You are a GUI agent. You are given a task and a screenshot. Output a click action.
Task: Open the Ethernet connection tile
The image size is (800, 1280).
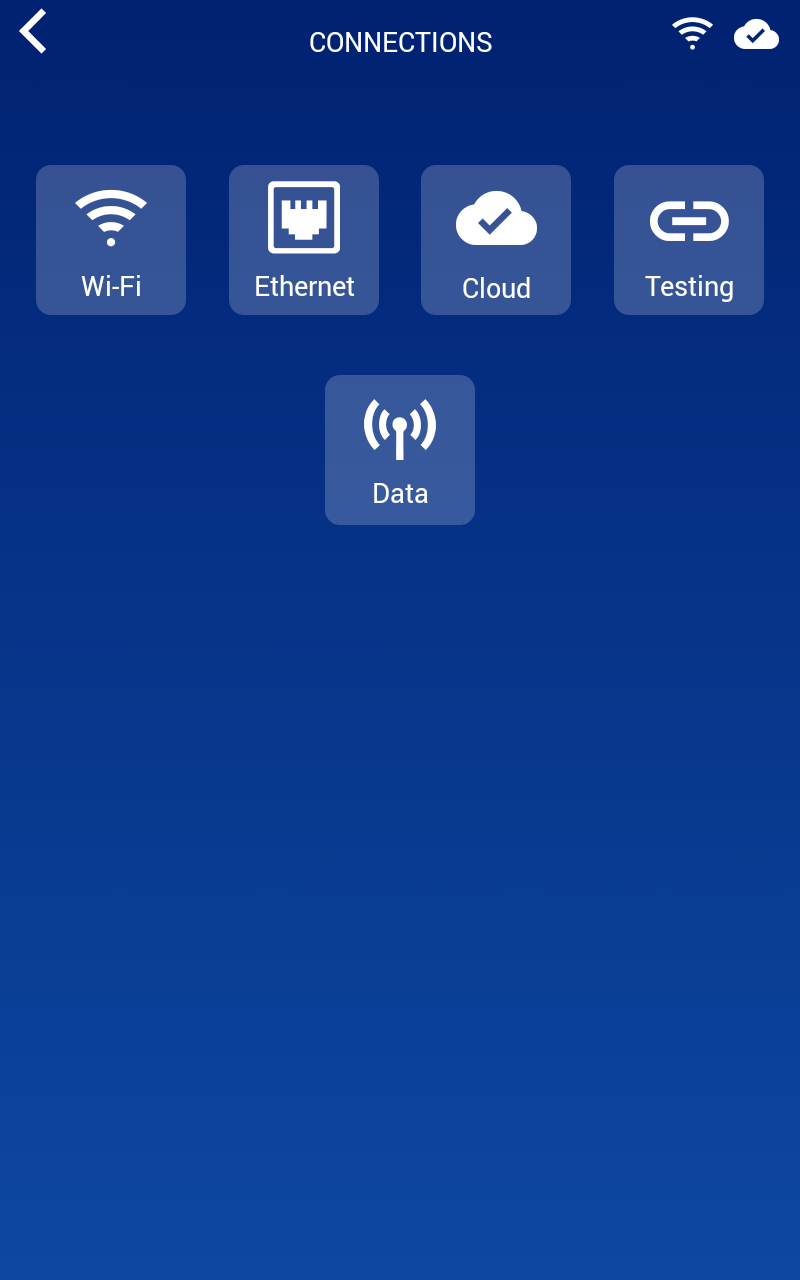click(304, 240)
